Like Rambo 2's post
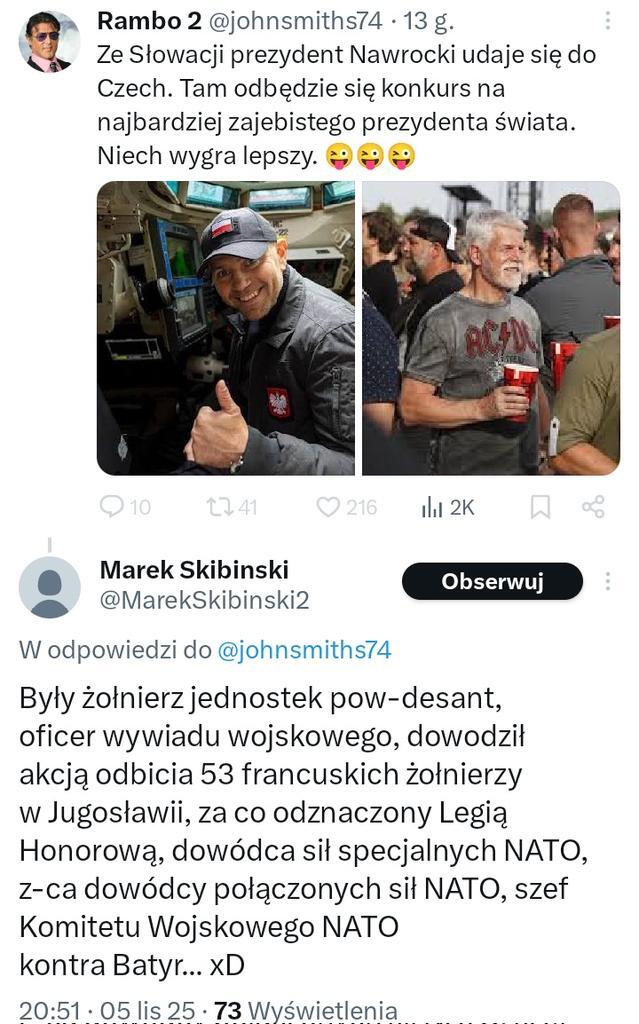 [328, 507]
